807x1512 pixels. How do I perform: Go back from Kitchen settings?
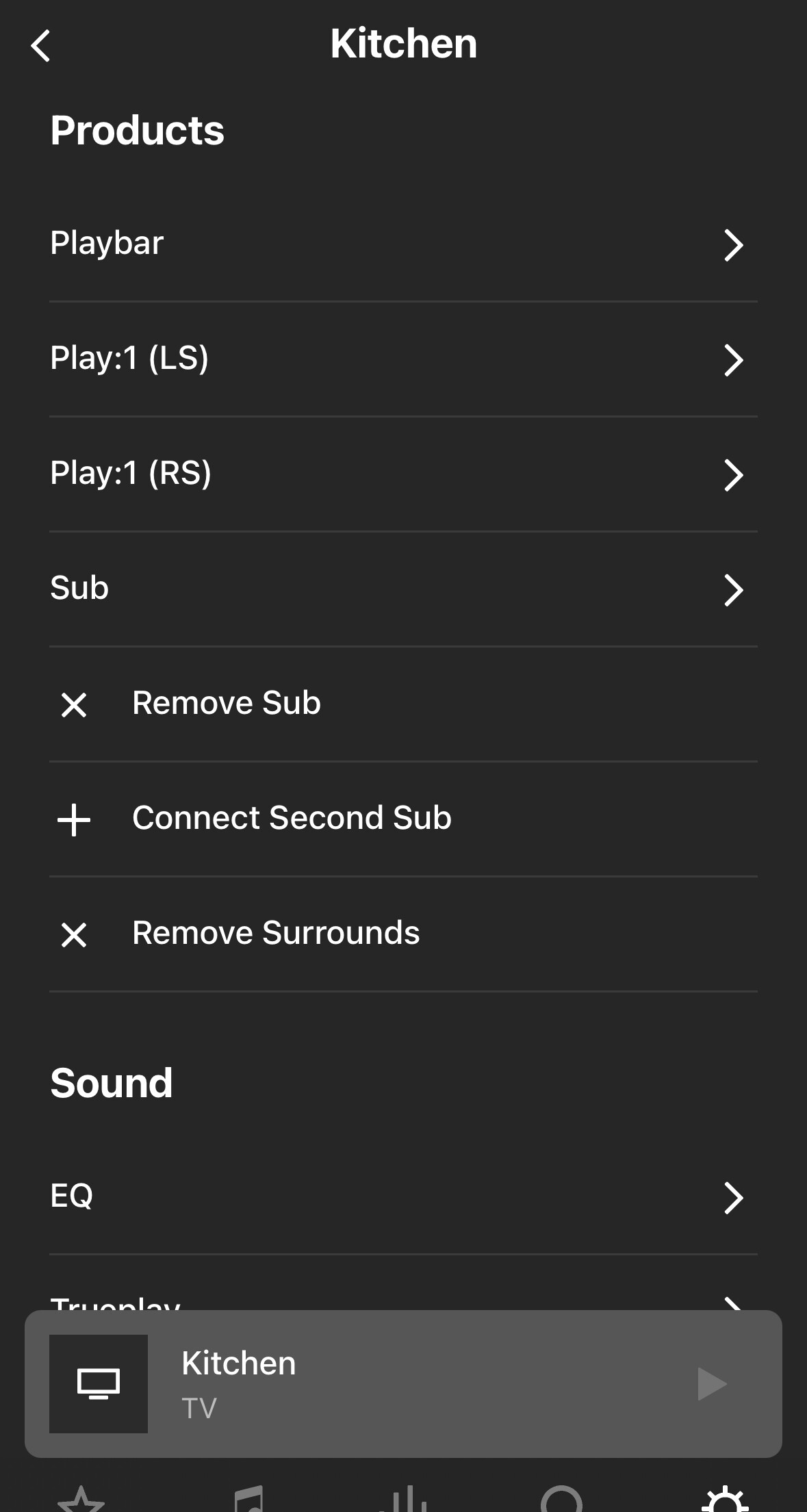tap(41, 46)
